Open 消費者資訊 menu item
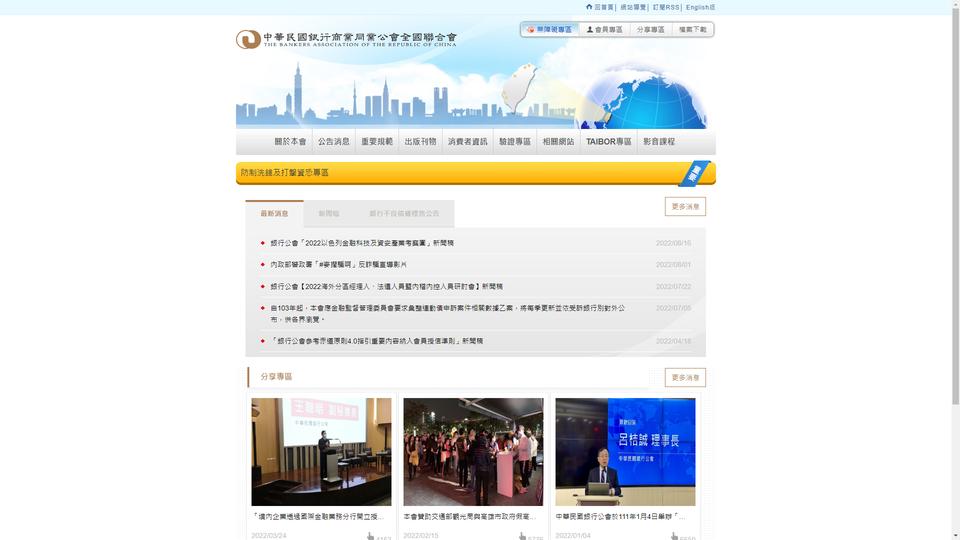This screenshot has width=960, height=540. [x=467, y=142]
